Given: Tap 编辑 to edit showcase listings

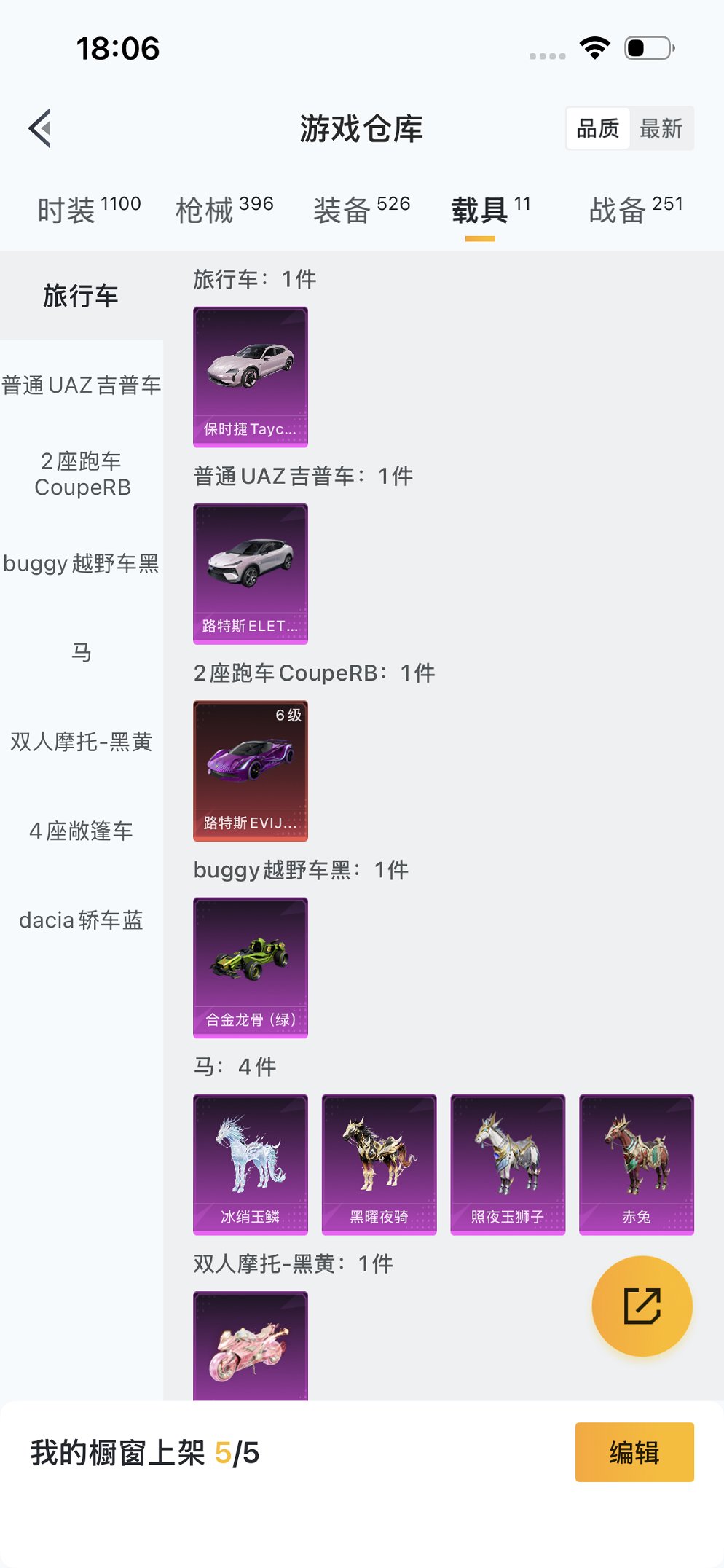Looking at the screenshot, I should (634, 1452).
